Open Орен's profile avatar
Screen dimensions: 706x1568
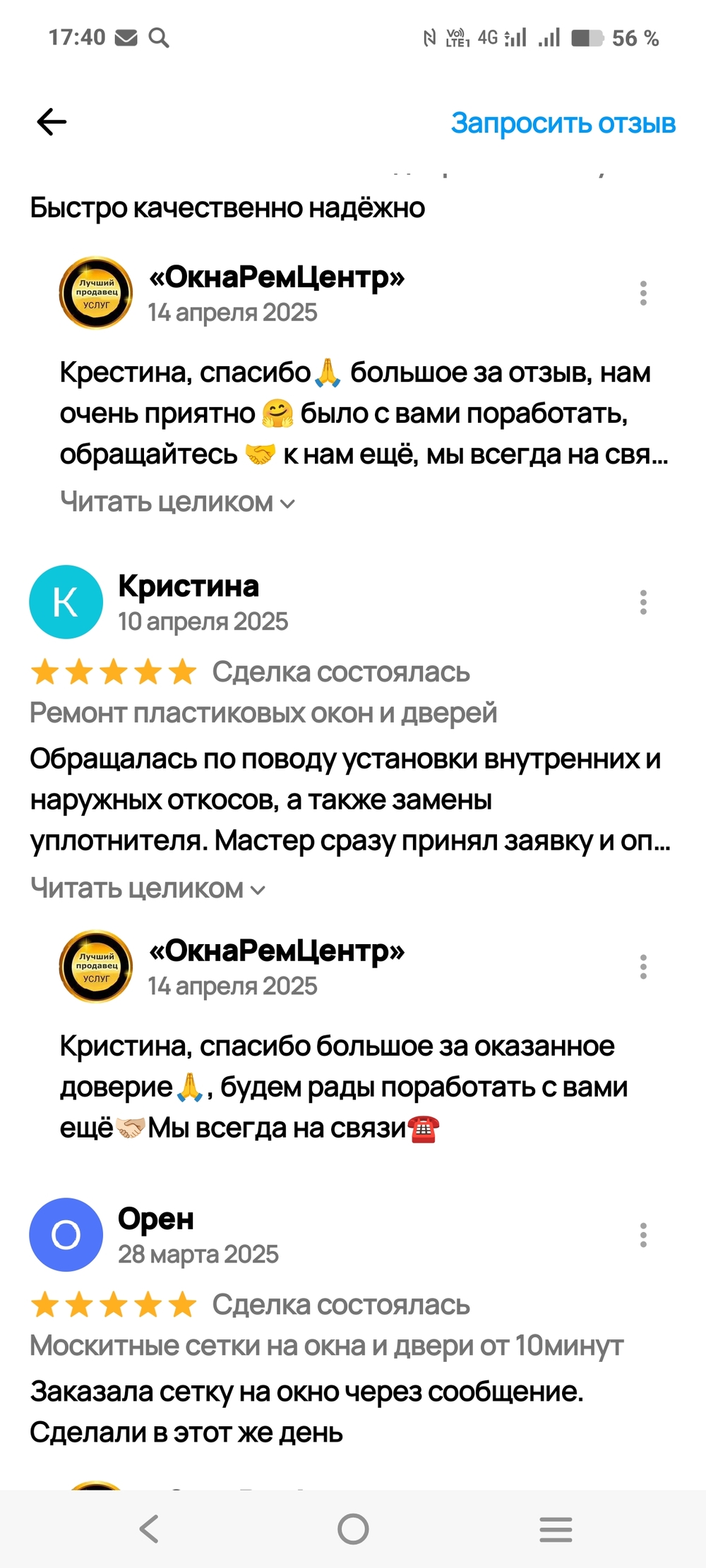pos(66,1234)
